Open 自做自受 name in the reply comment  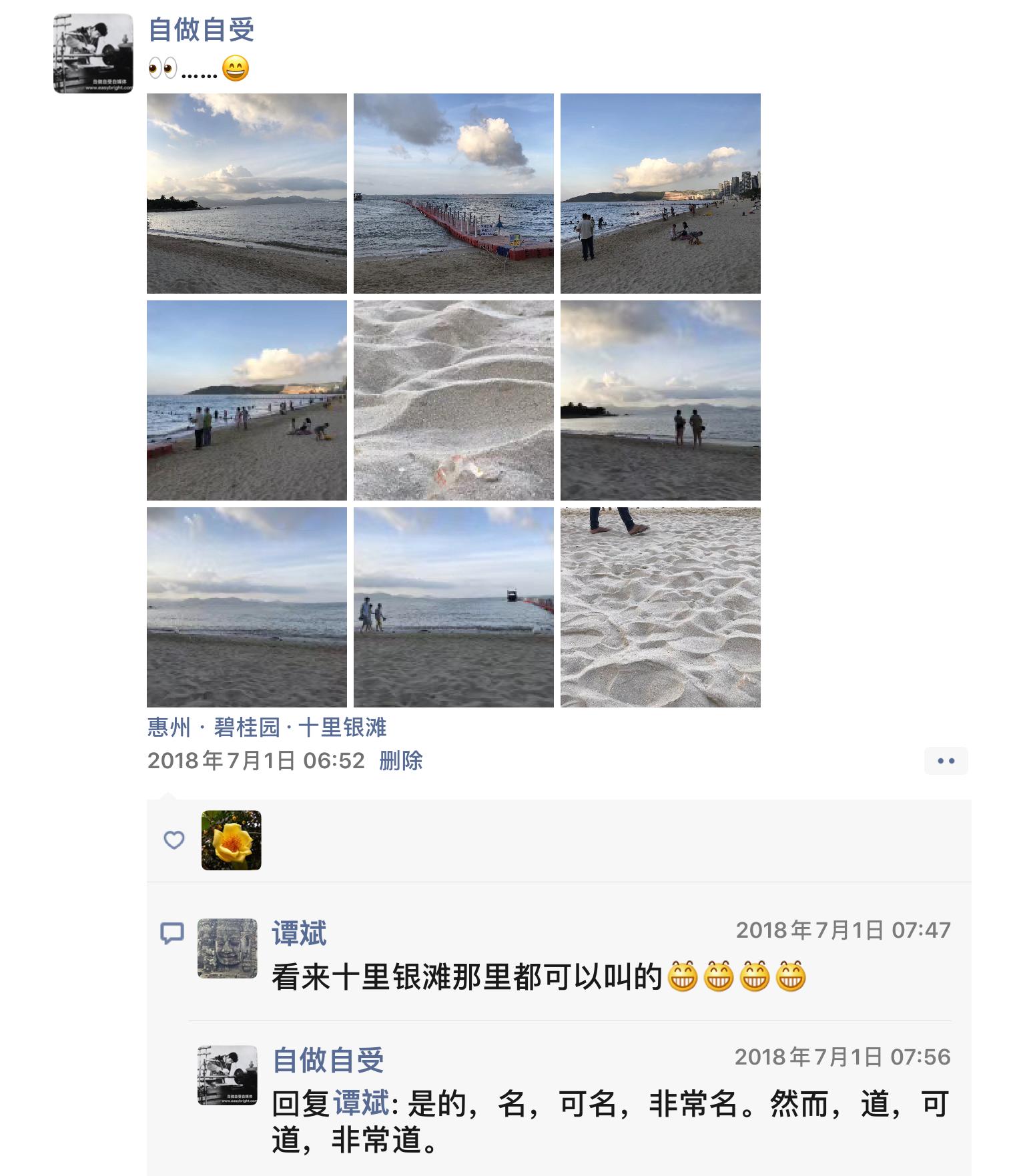328,1060
